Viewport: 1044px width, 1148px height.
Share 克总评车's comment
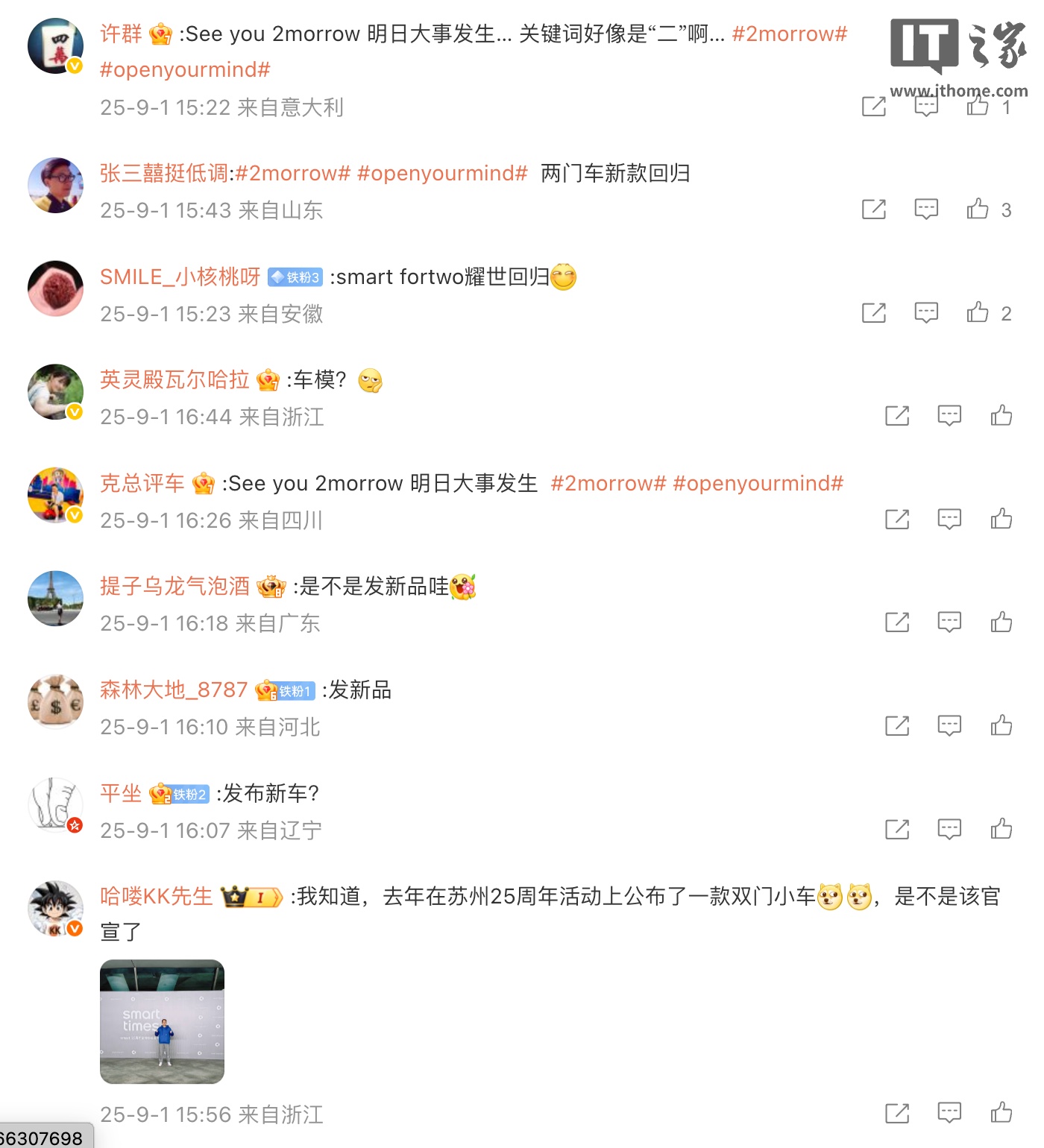pos(897,519)
